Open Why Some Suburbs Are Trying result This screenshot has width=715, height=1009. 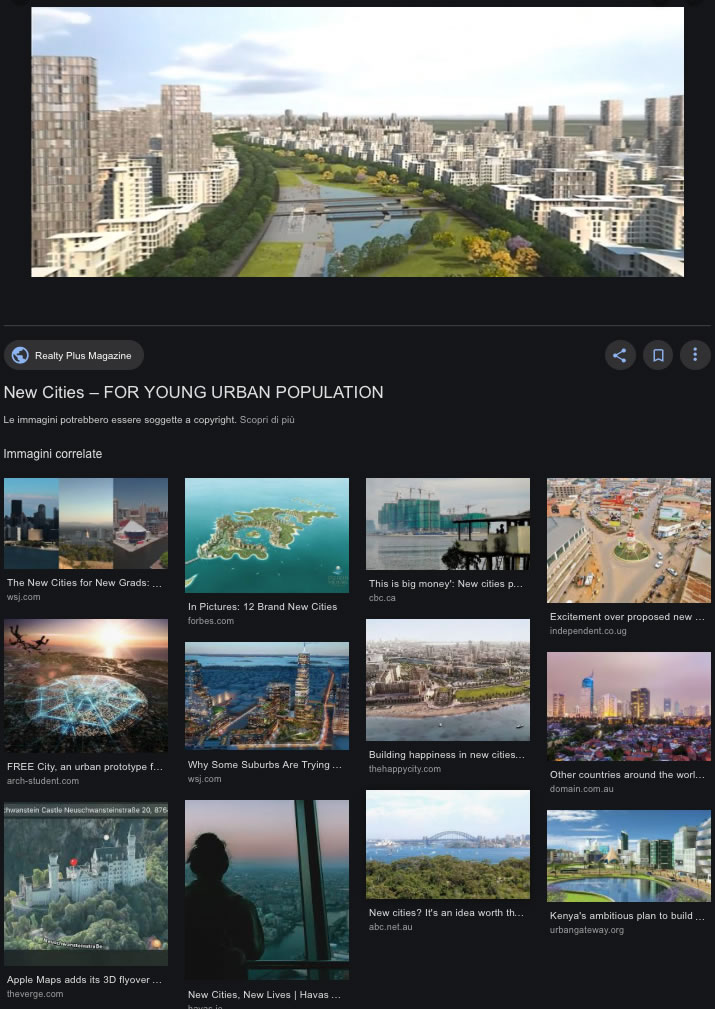pyautogui.click(x=267, y=695)
